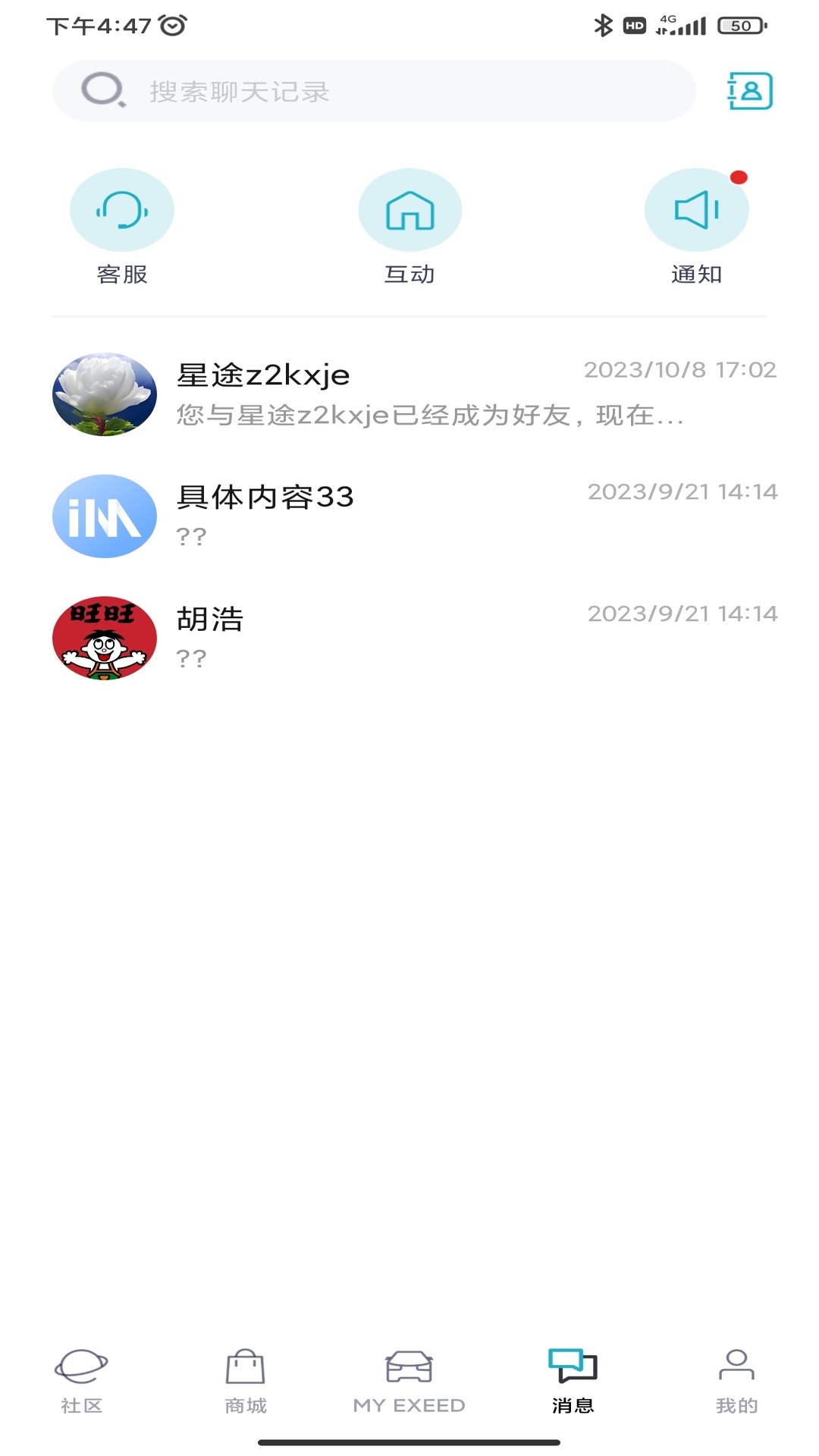
Task: Open the contacts book icon beside search
Action: [749, 91]
